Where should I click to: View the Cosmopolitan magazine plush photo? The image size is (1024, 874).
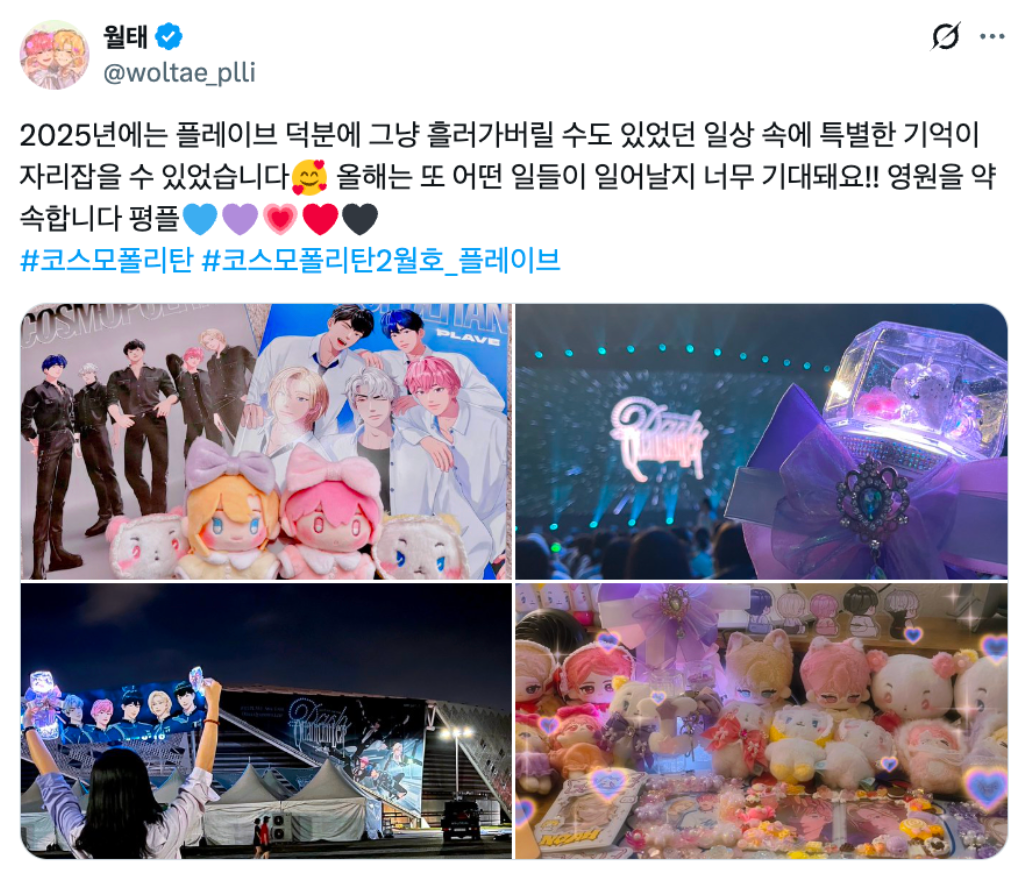[x=265, y=441]
